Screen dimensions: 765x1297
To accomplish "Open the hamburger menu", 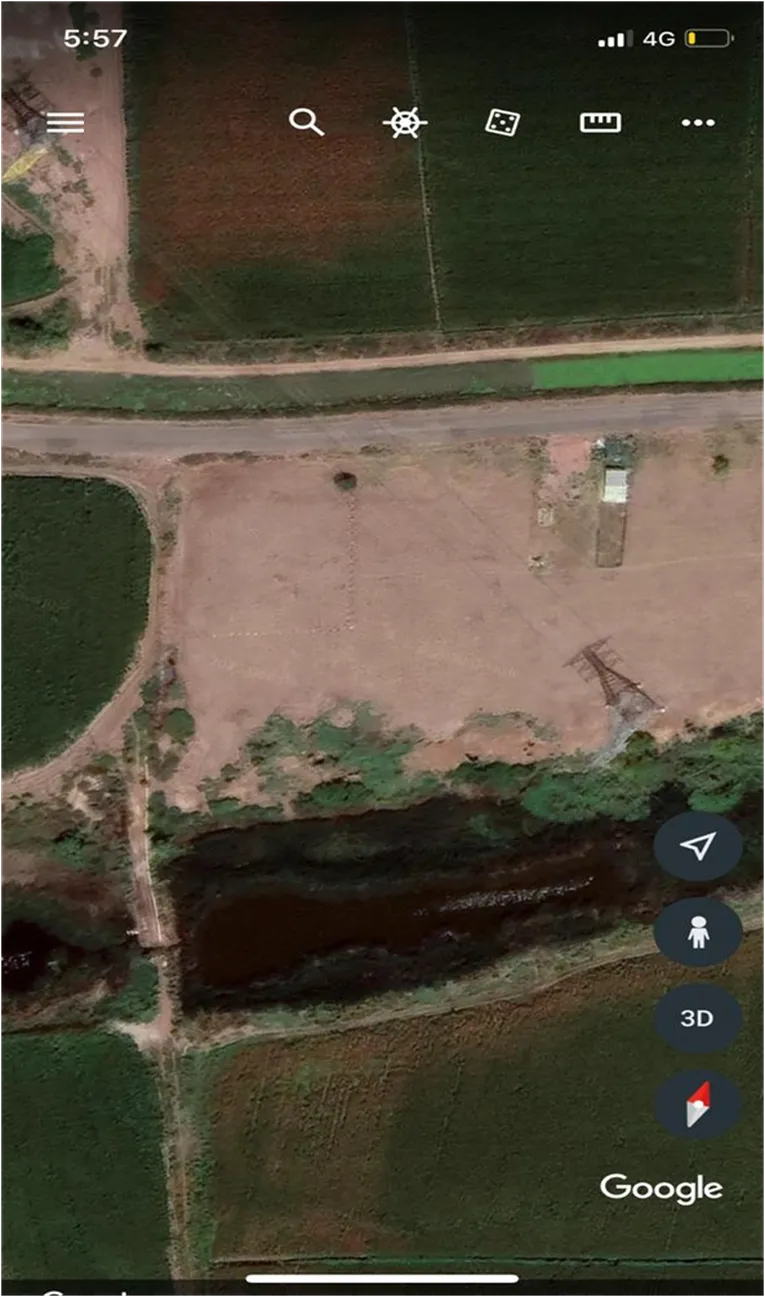I will pyautogui.click(x=65, y=122).
